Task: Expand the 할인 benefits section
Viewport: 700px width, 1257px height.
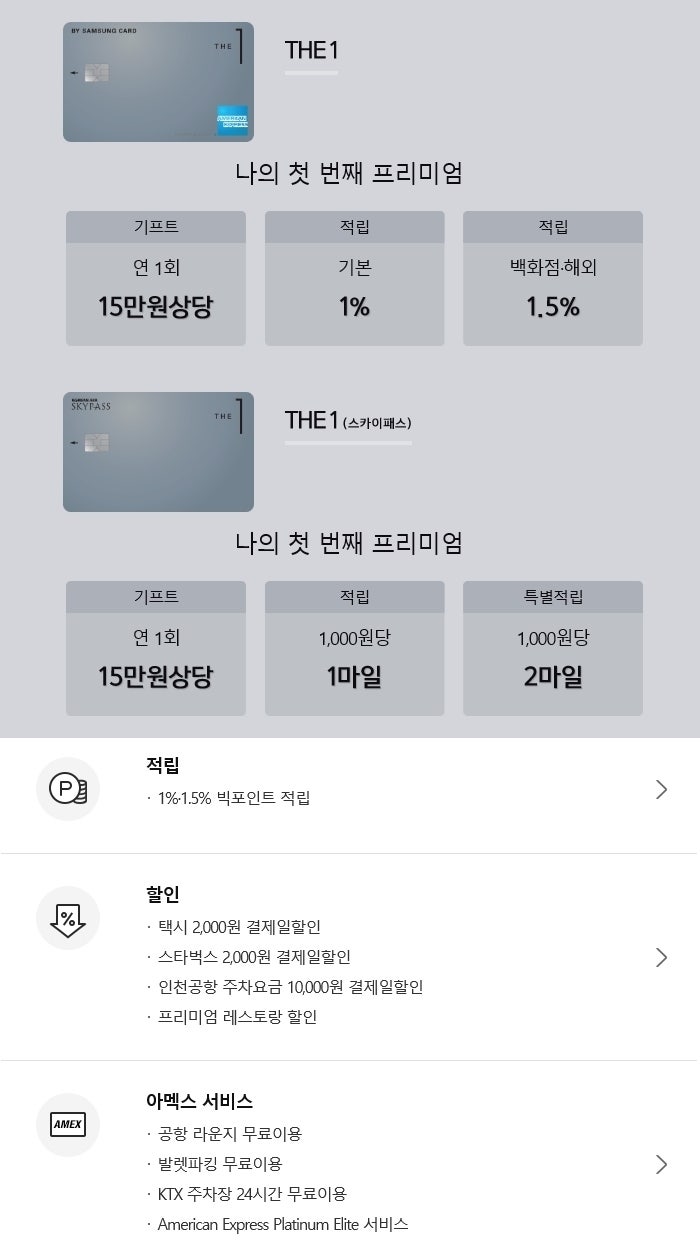Action: (349, 957)
